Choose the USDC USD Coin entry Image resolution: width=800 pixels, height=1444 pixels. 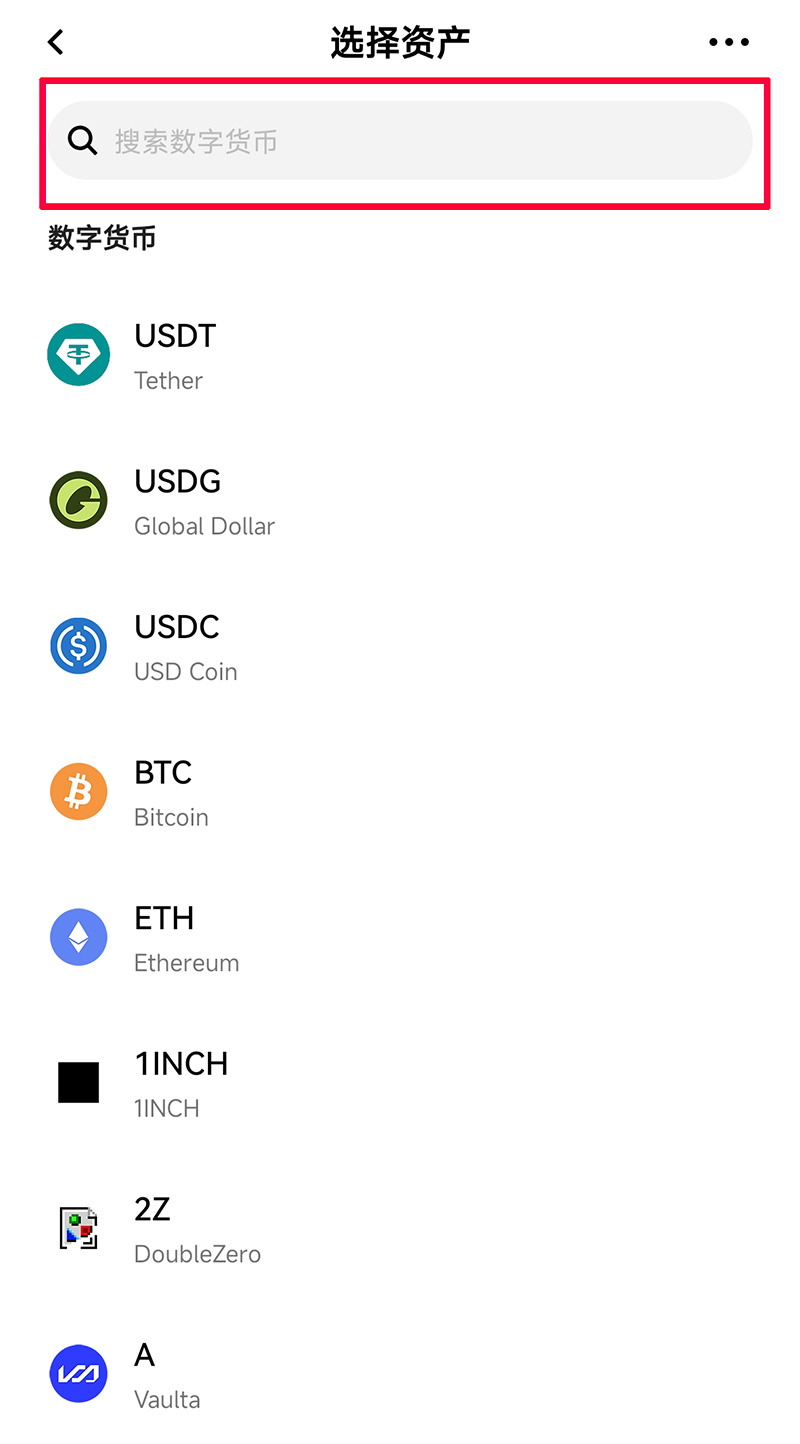pos(300,646)
